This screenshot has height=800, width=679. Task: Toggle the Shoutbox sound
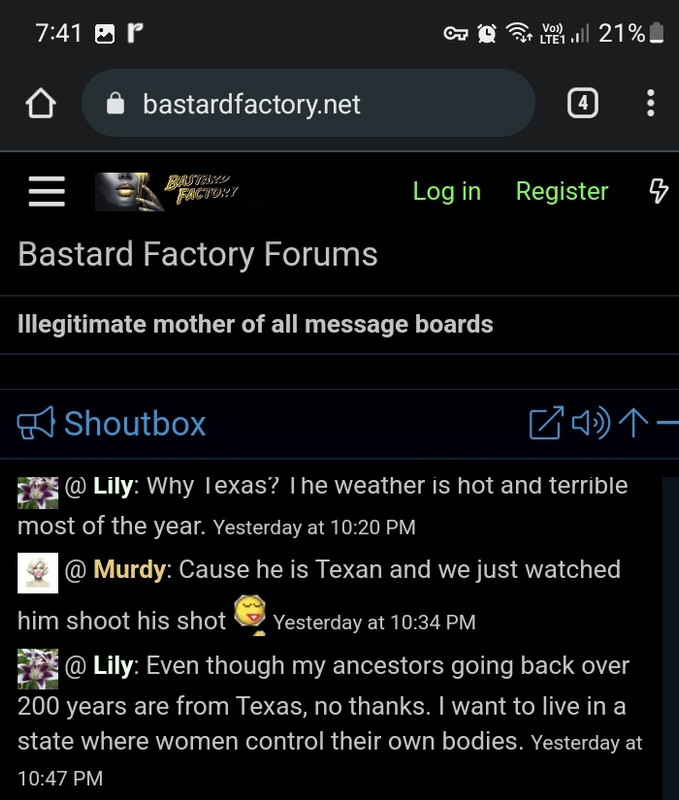click(590, 423)
